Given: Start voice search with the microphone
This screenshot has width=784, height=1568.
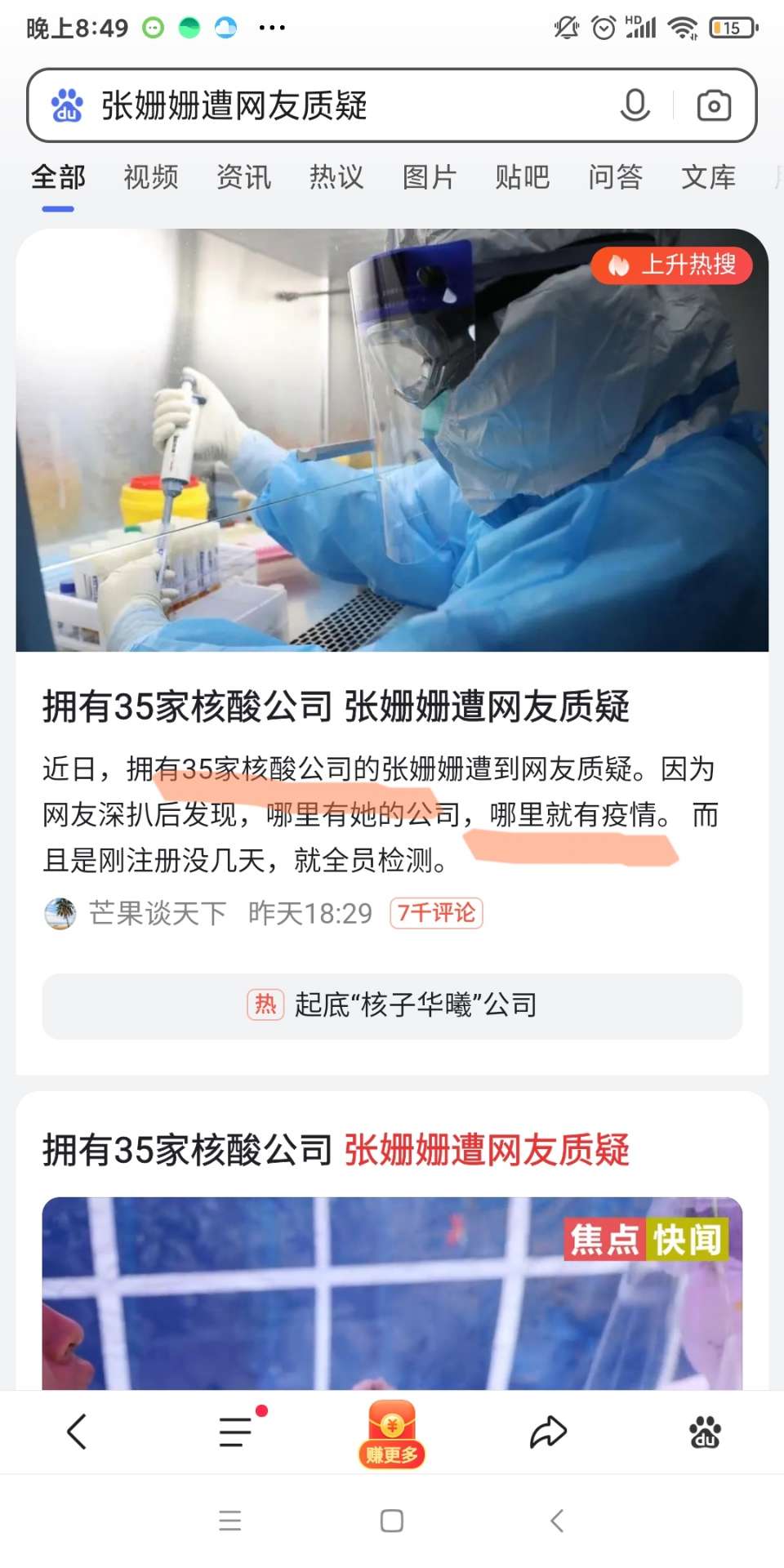Looking at the screenshot, I should 635,105.
